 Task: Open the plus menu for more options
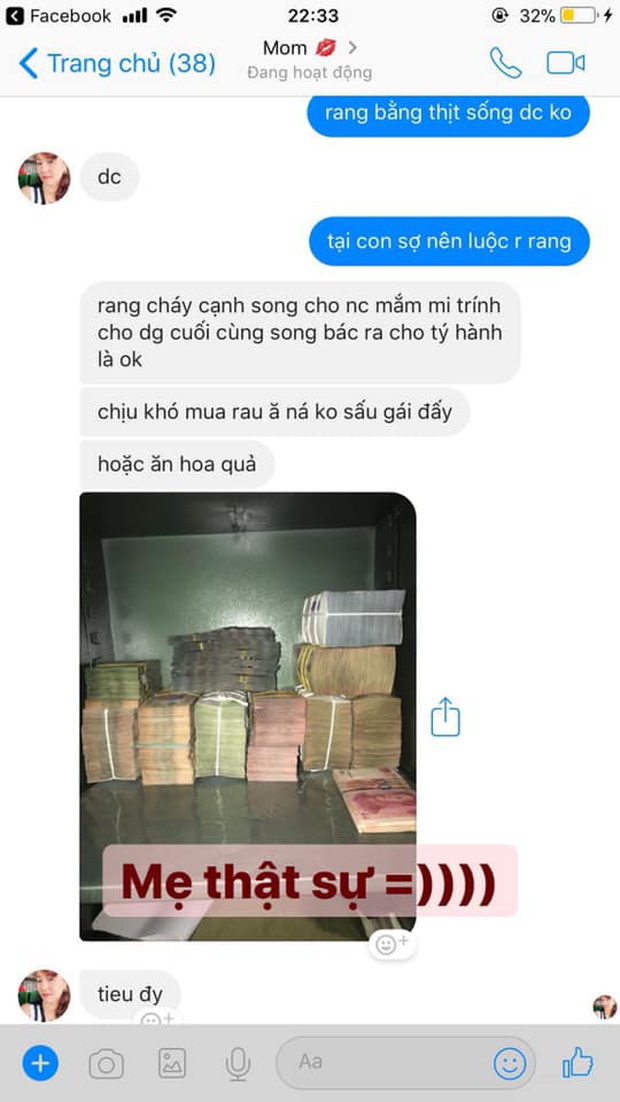[x=40, y=1063]
